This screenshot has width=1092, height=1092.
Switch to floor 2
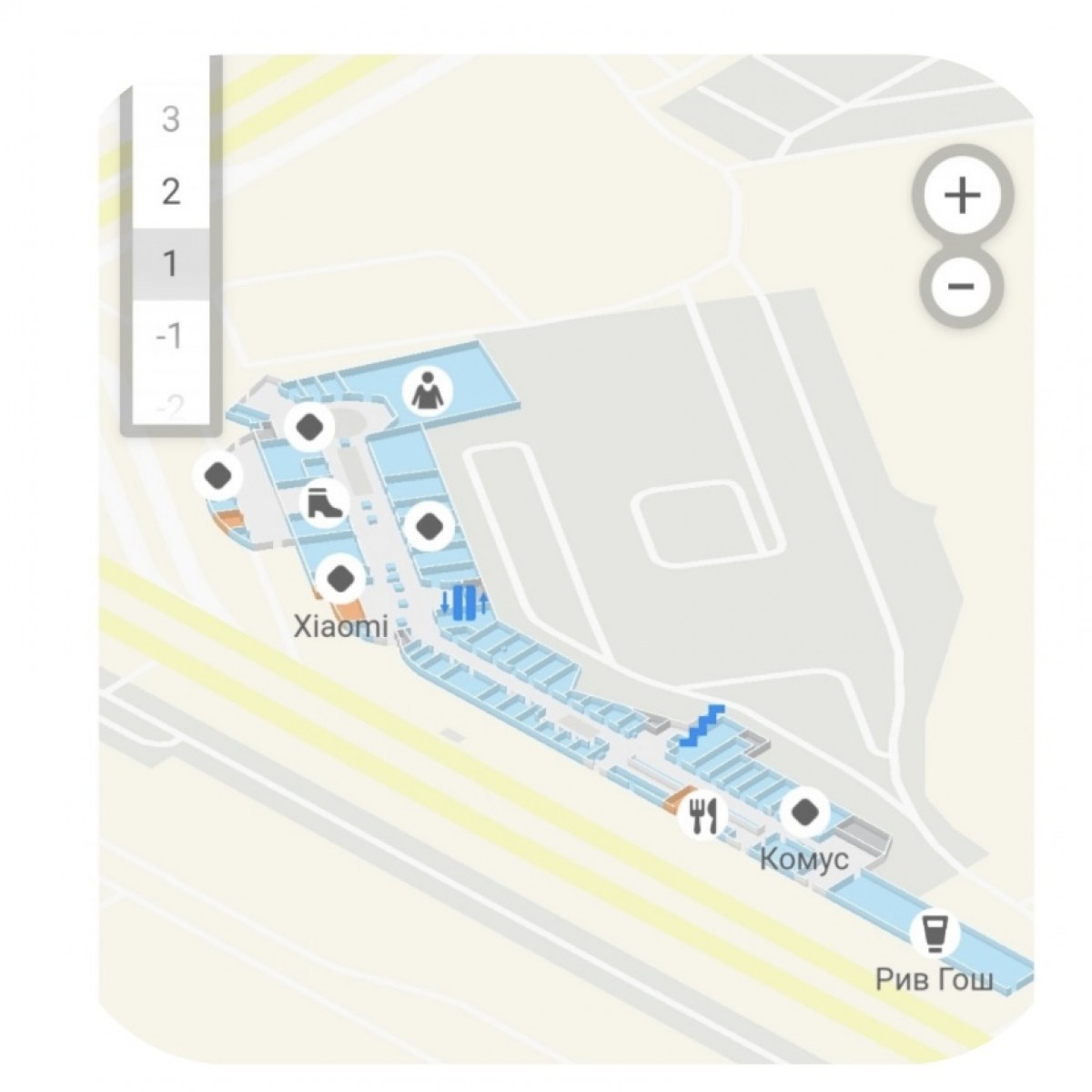point(170,192)
